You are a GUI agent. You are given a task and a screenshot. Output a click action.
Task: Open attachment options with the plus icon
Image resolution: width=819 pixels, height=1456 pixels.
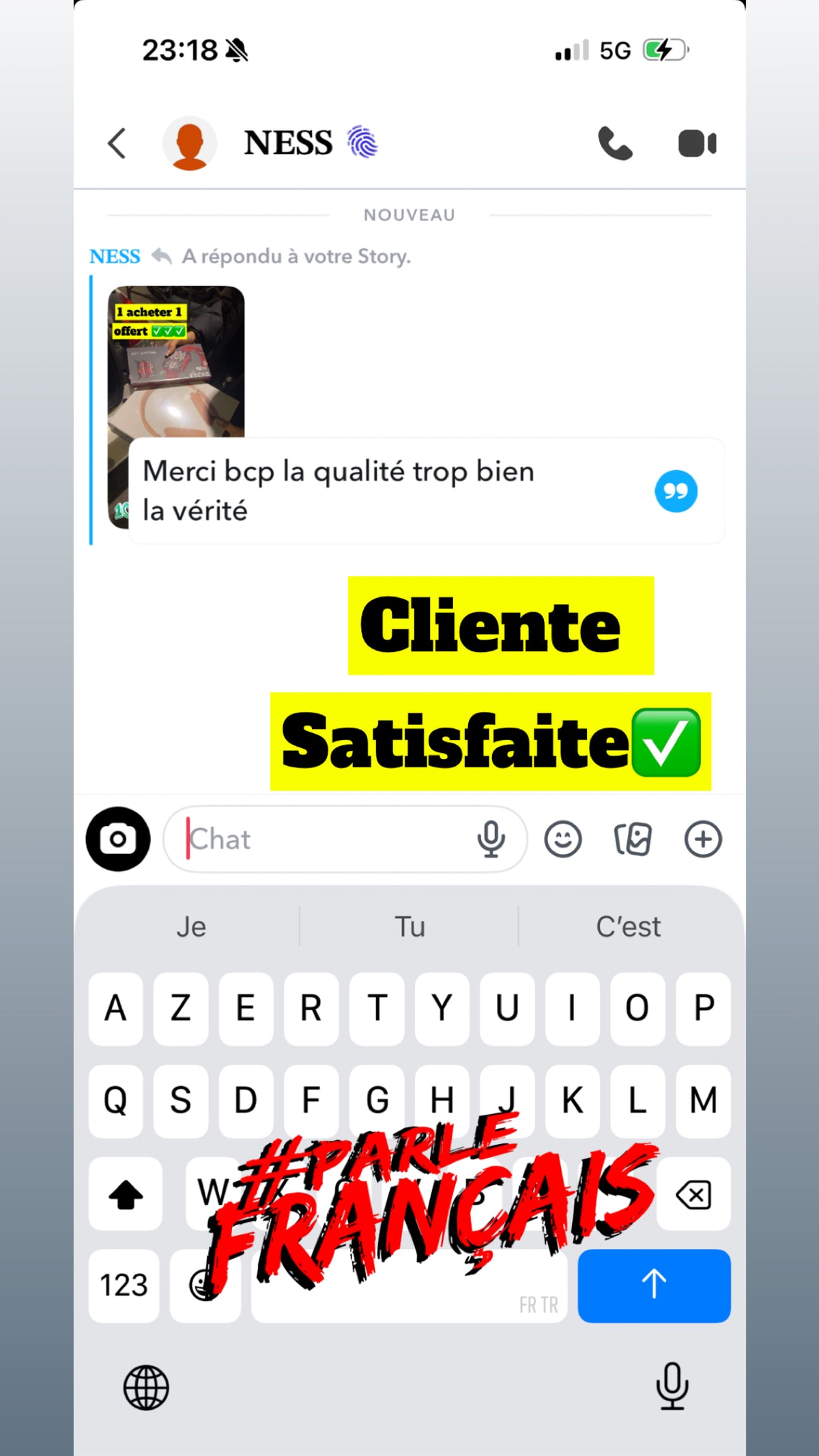(x=703, y=839)
